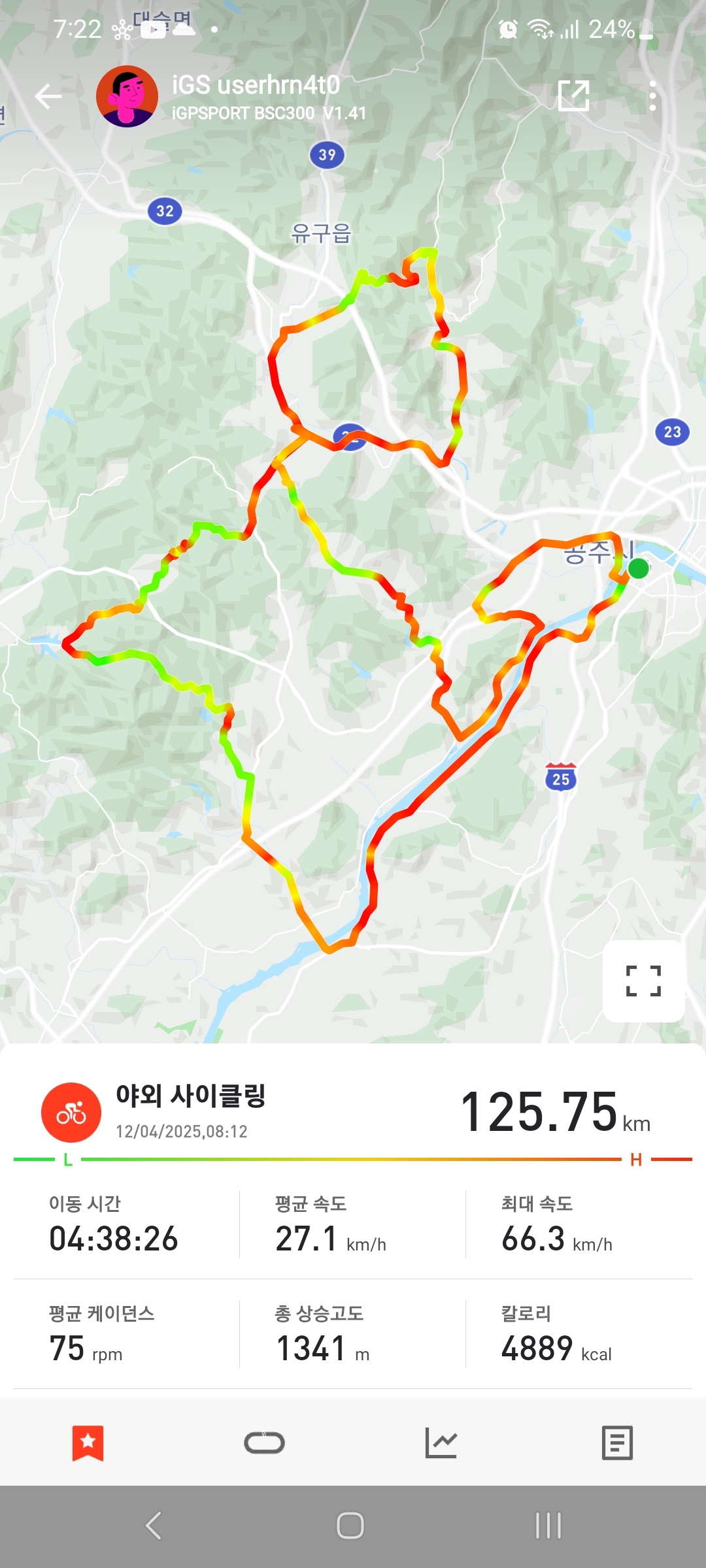
Task: Open recent apps from navigation bar
Action: point(548,1526)
